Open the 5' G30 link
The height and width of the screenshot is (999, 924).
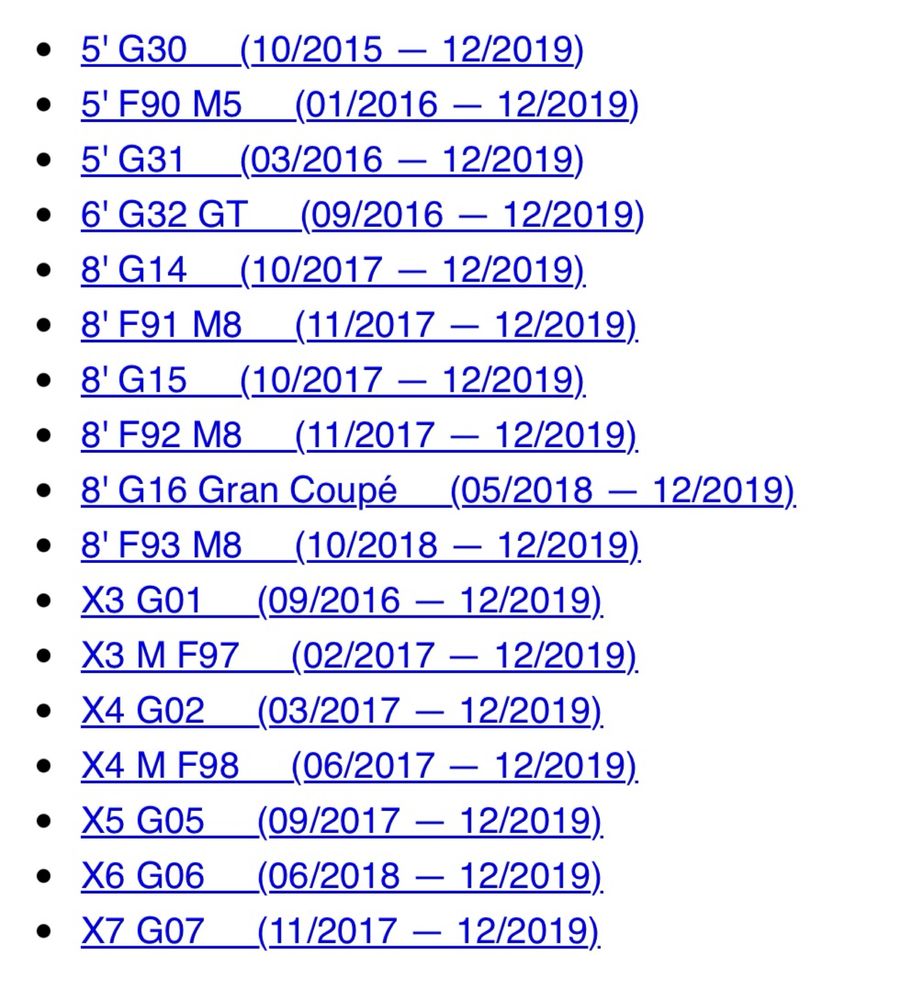tap(331, 50)
